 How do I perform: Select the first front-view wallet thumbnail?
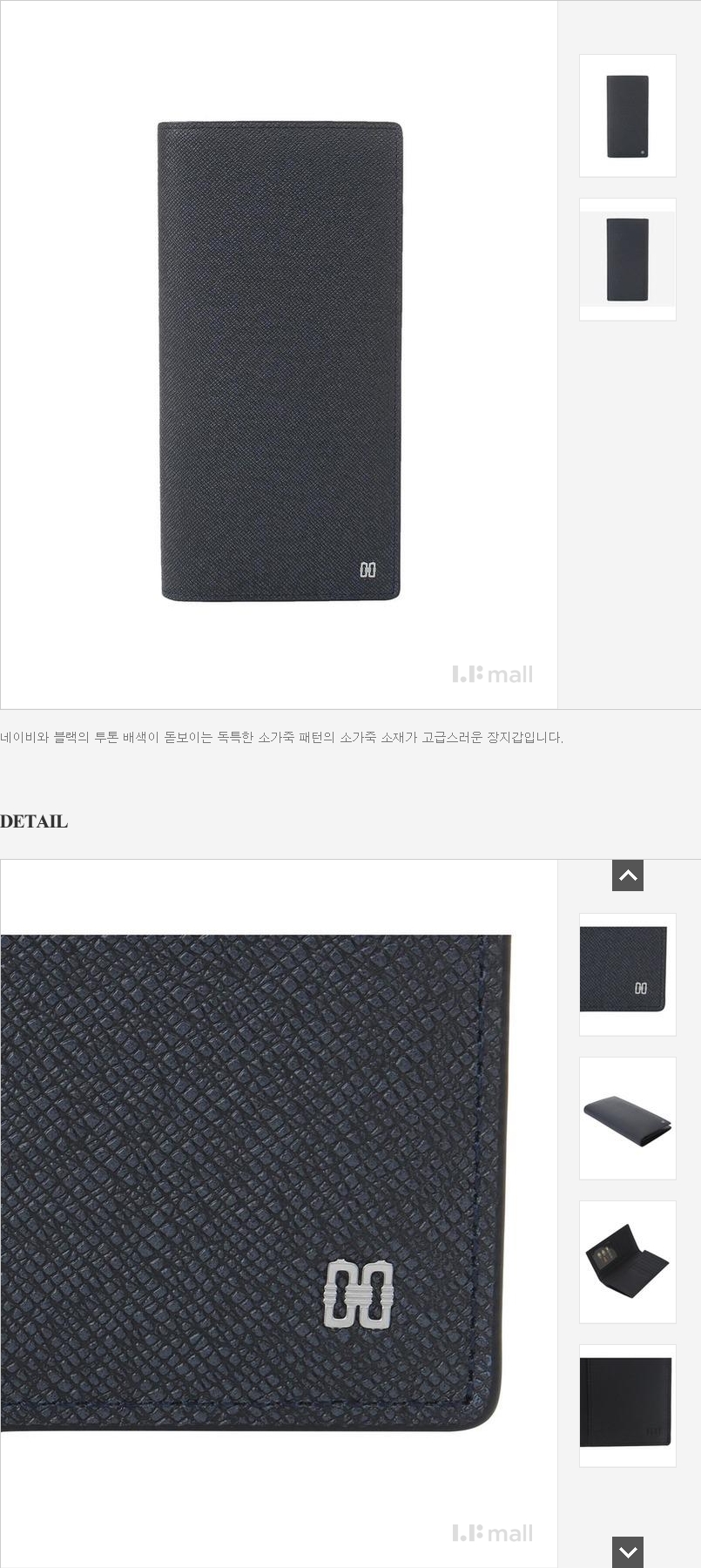[x=627, y=116]
